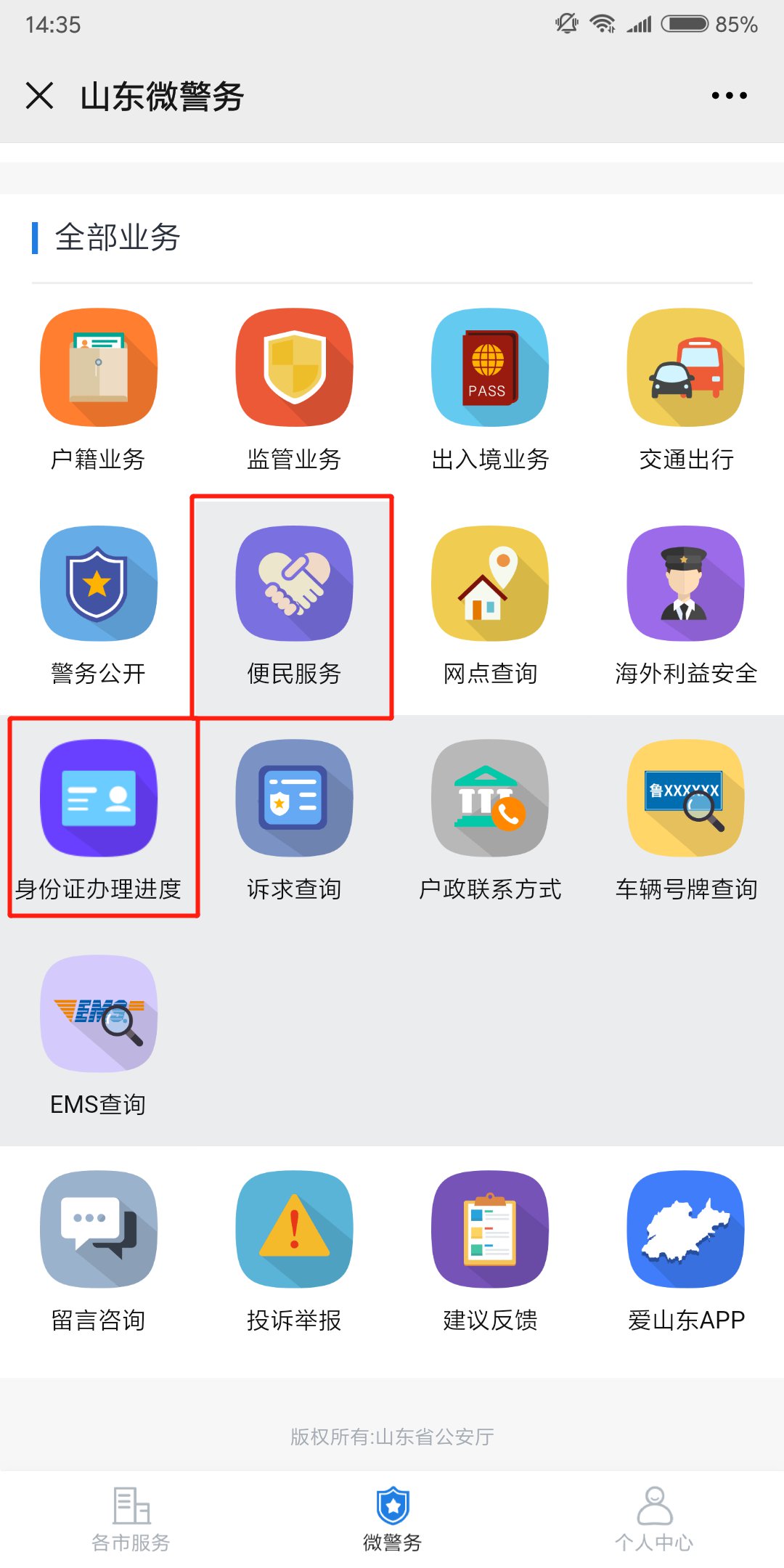Check 身份证办理进度
784x1568 pixels.
tap(98, 799)
